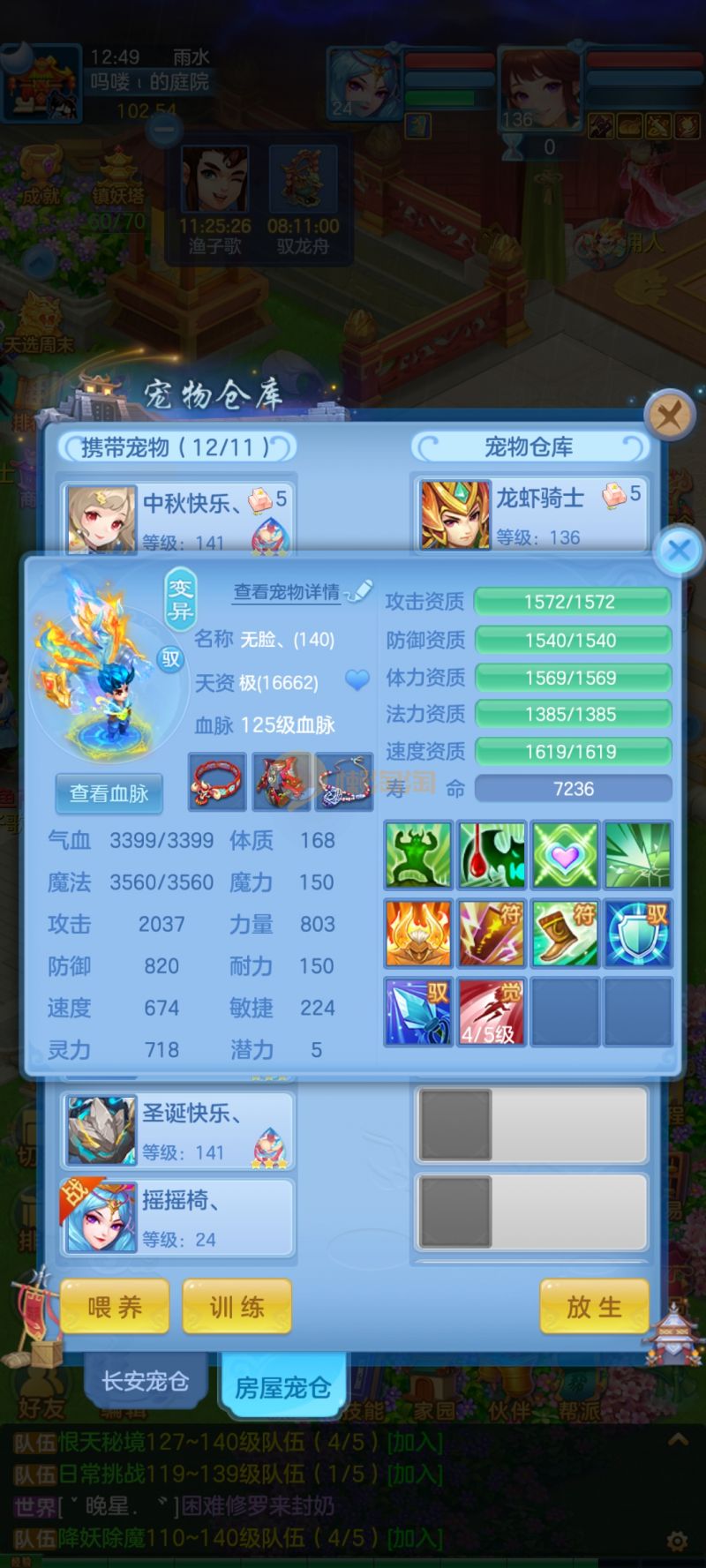706x1568 pixels.
Task: Join the 降妖除魔110~140级 team
Action: (415, 1538)
